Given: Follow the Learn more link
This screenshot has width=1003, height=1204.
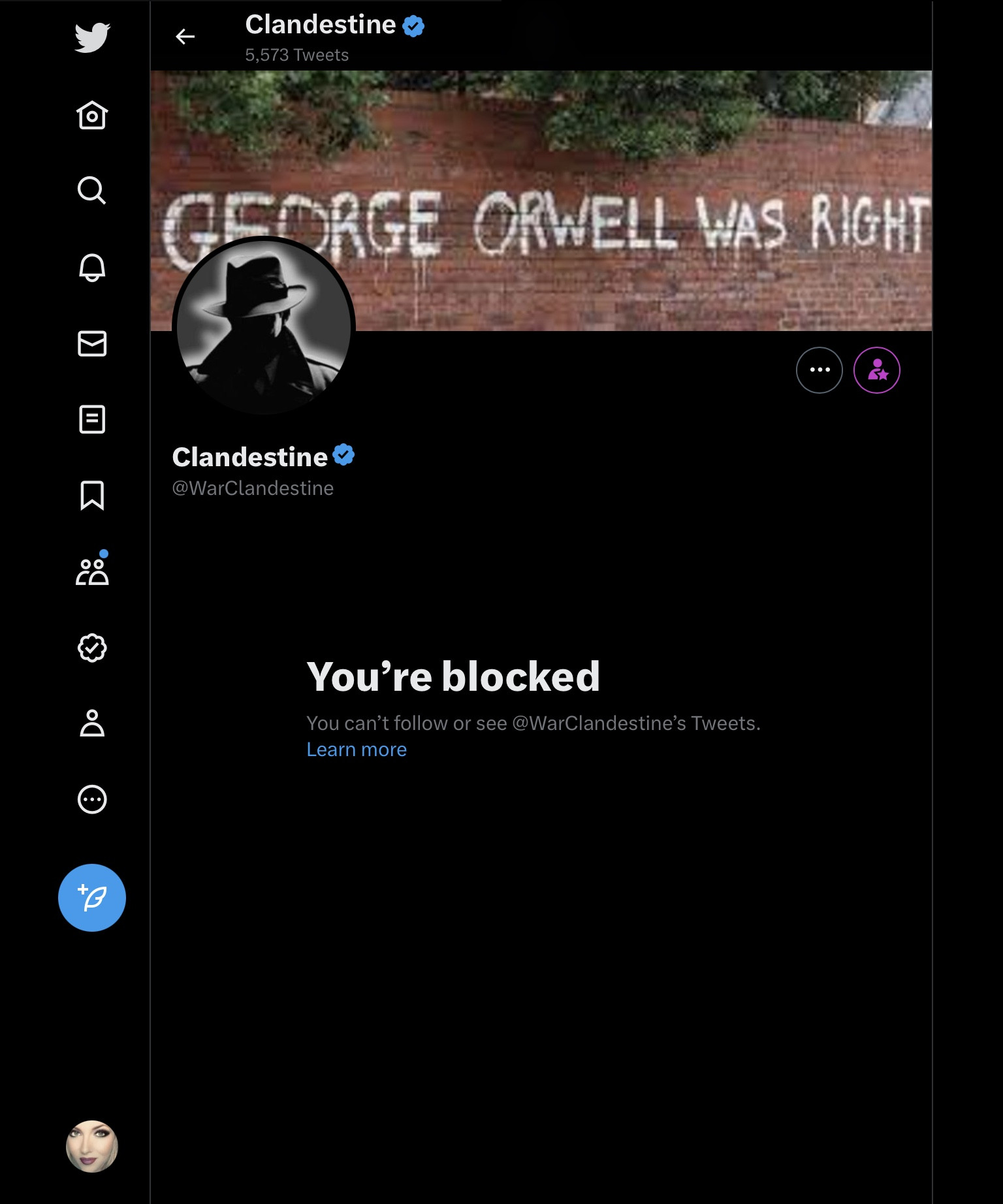Looking at the screenshot, I should click(357, 750).
